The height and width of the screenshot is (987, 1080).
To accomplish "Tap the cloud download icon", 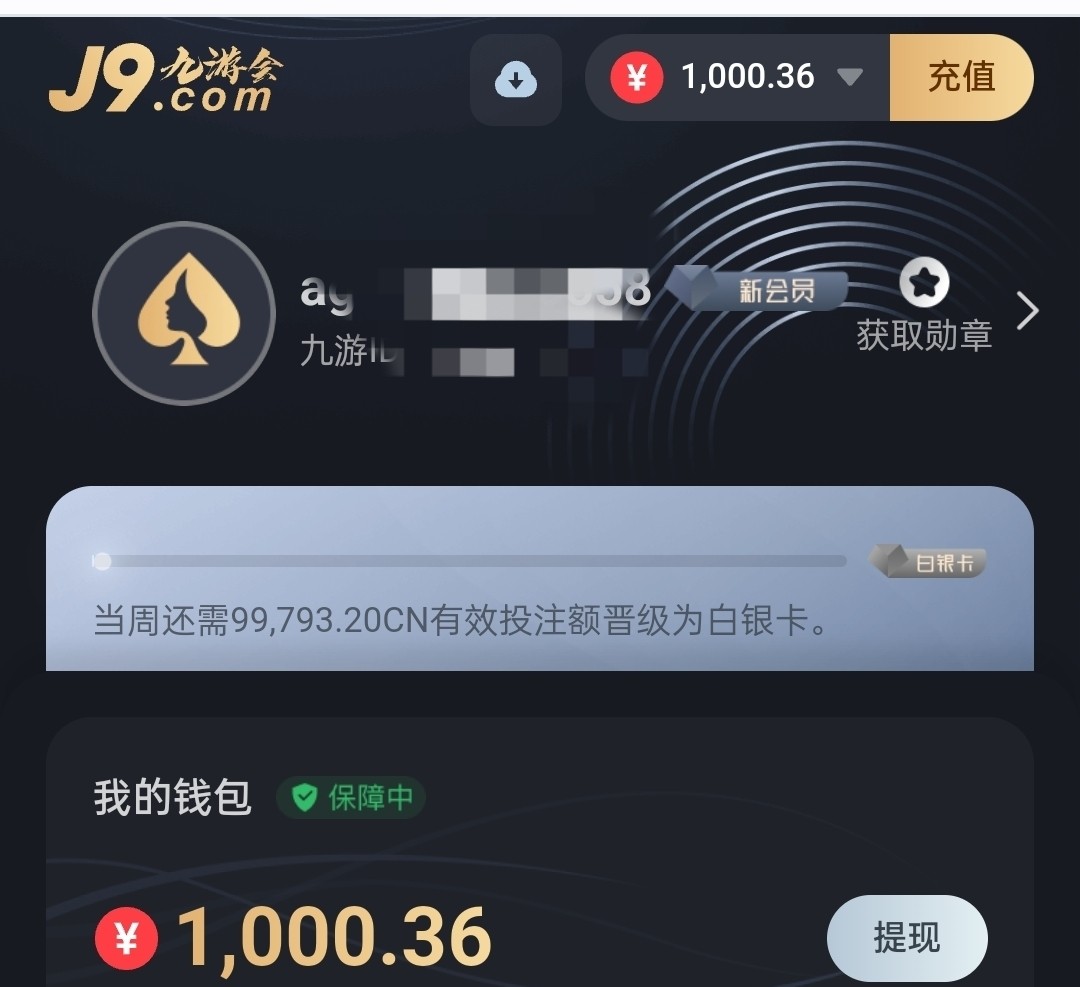I will (515, 80).
